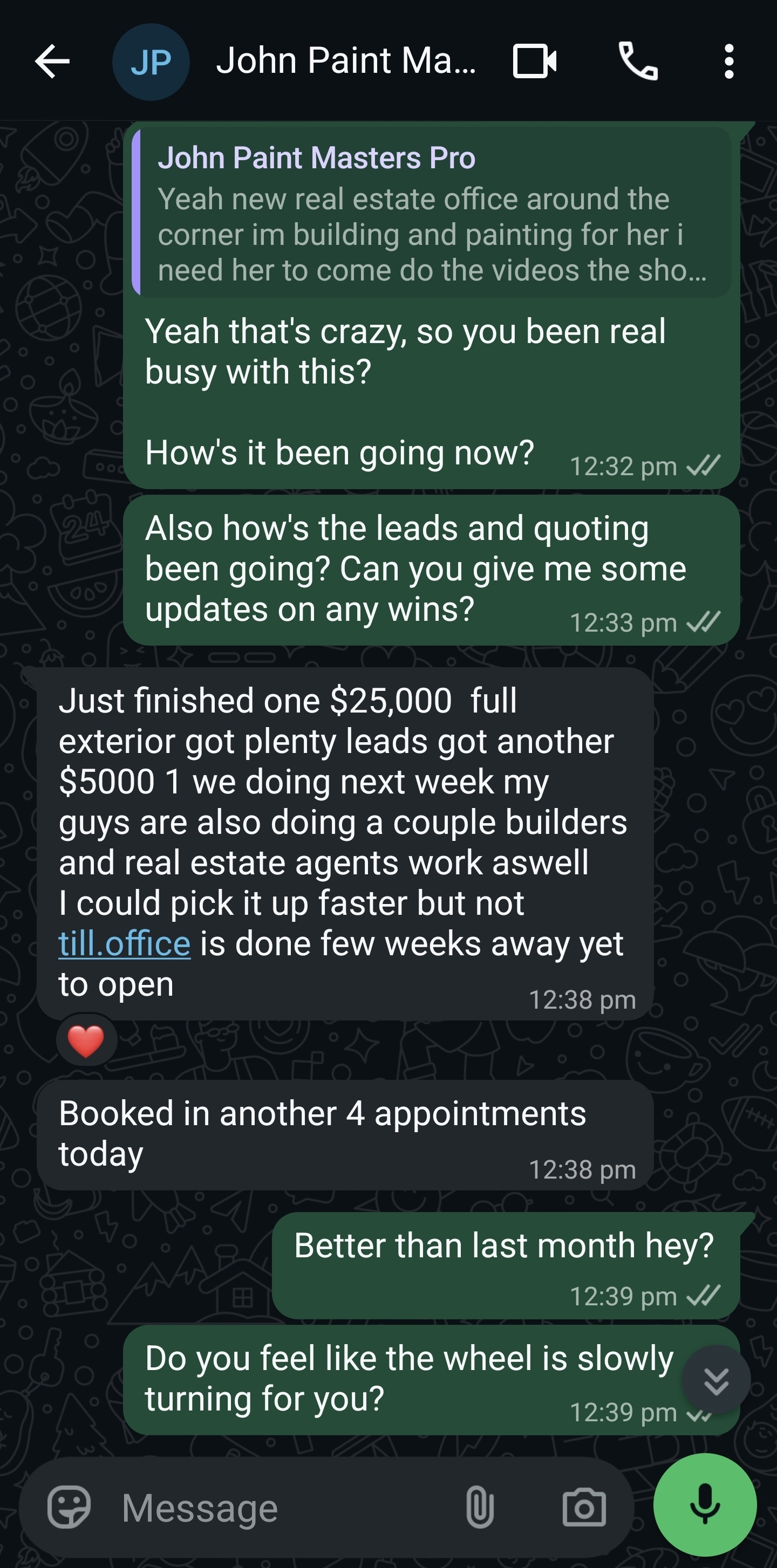Open John Paint Masters Pro contact info
The width and height of the screenshot is (777, 1568).
(345, 61)
